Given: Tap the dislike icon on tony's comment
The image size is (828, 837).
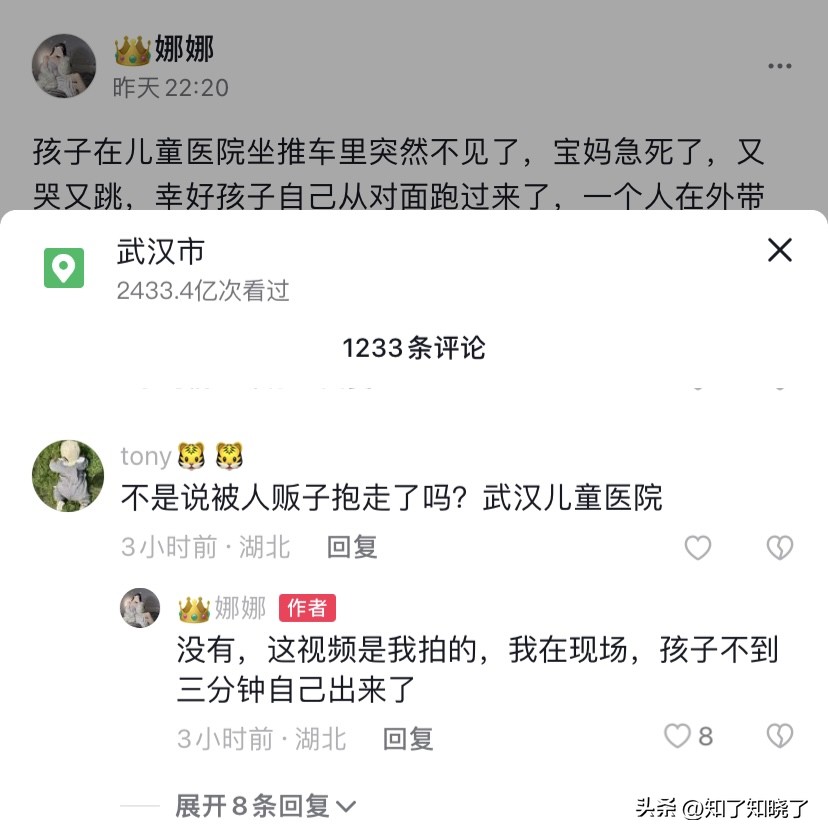Looking at the screenshot, I should (x=779, y=548).
